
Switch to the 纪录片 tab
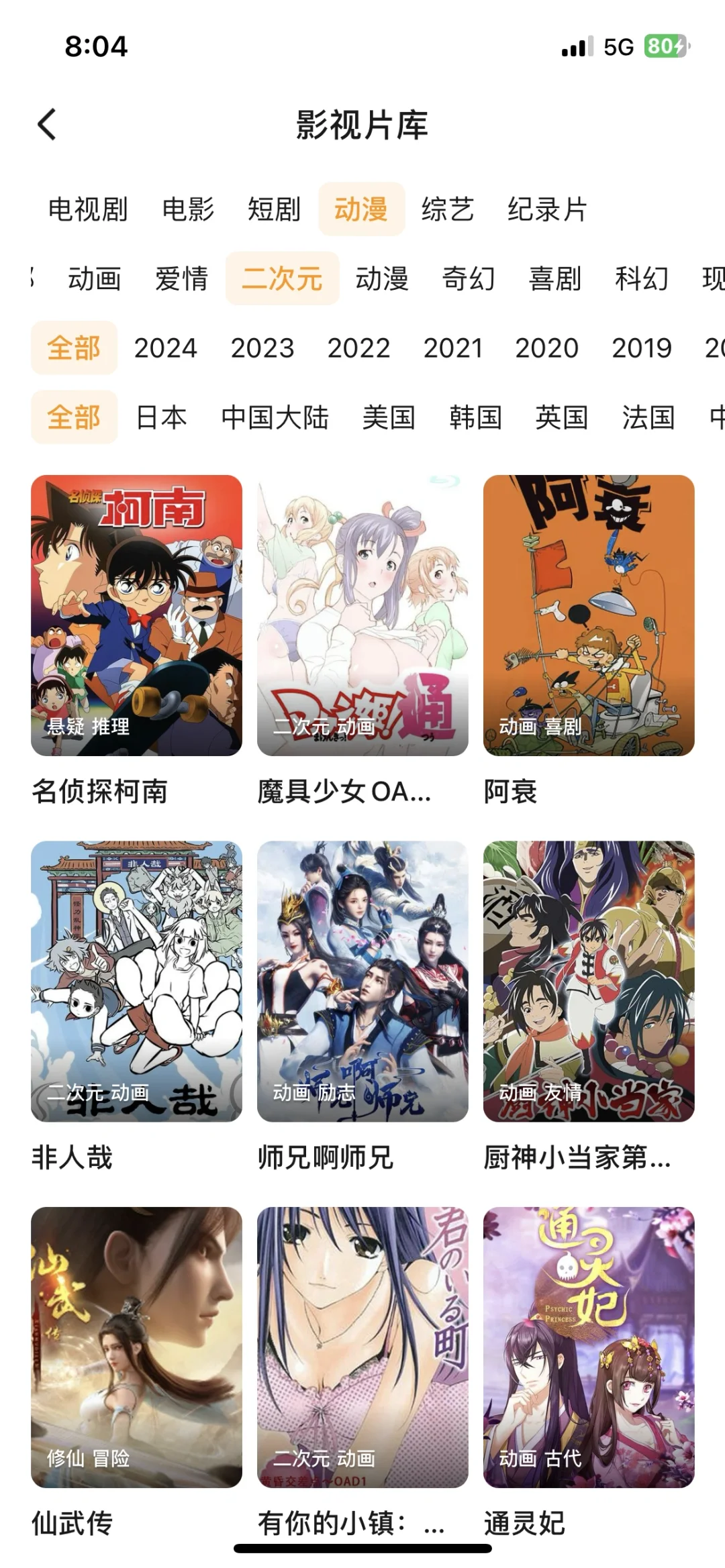(x=547, y=209)
